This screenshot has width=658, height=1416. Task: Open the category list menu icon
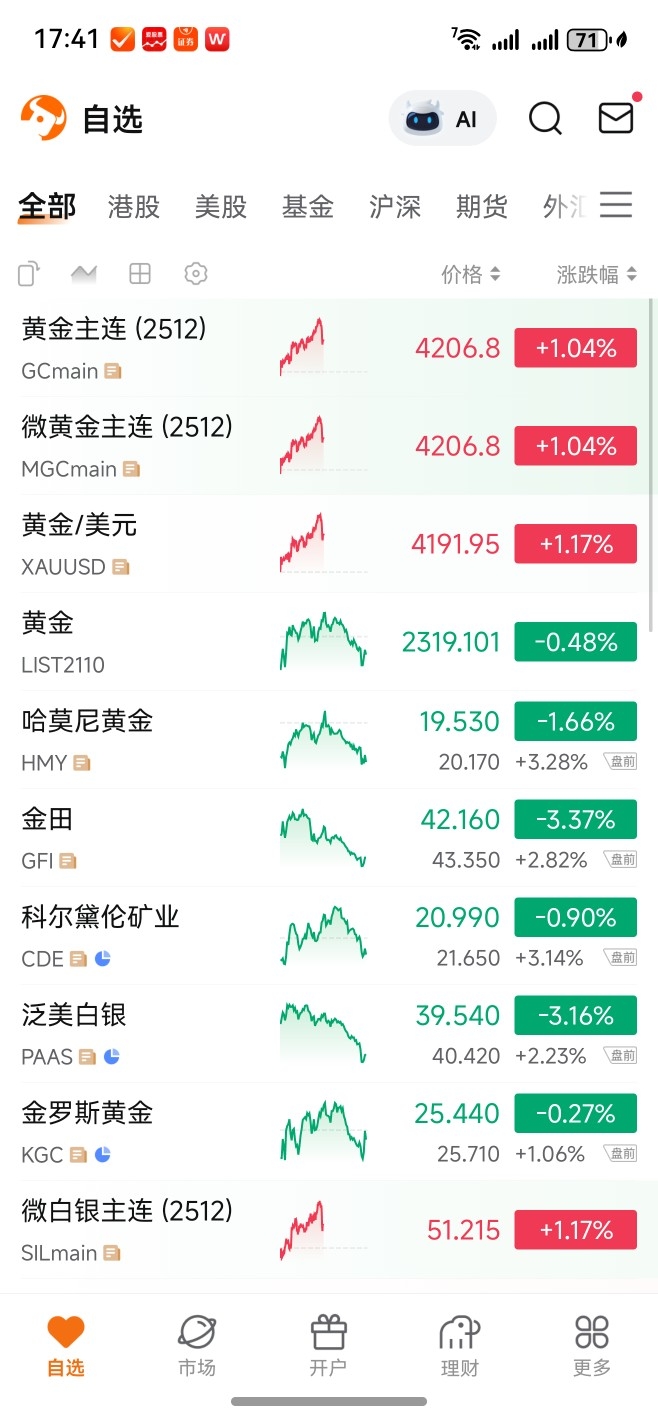tap(616, 205)
